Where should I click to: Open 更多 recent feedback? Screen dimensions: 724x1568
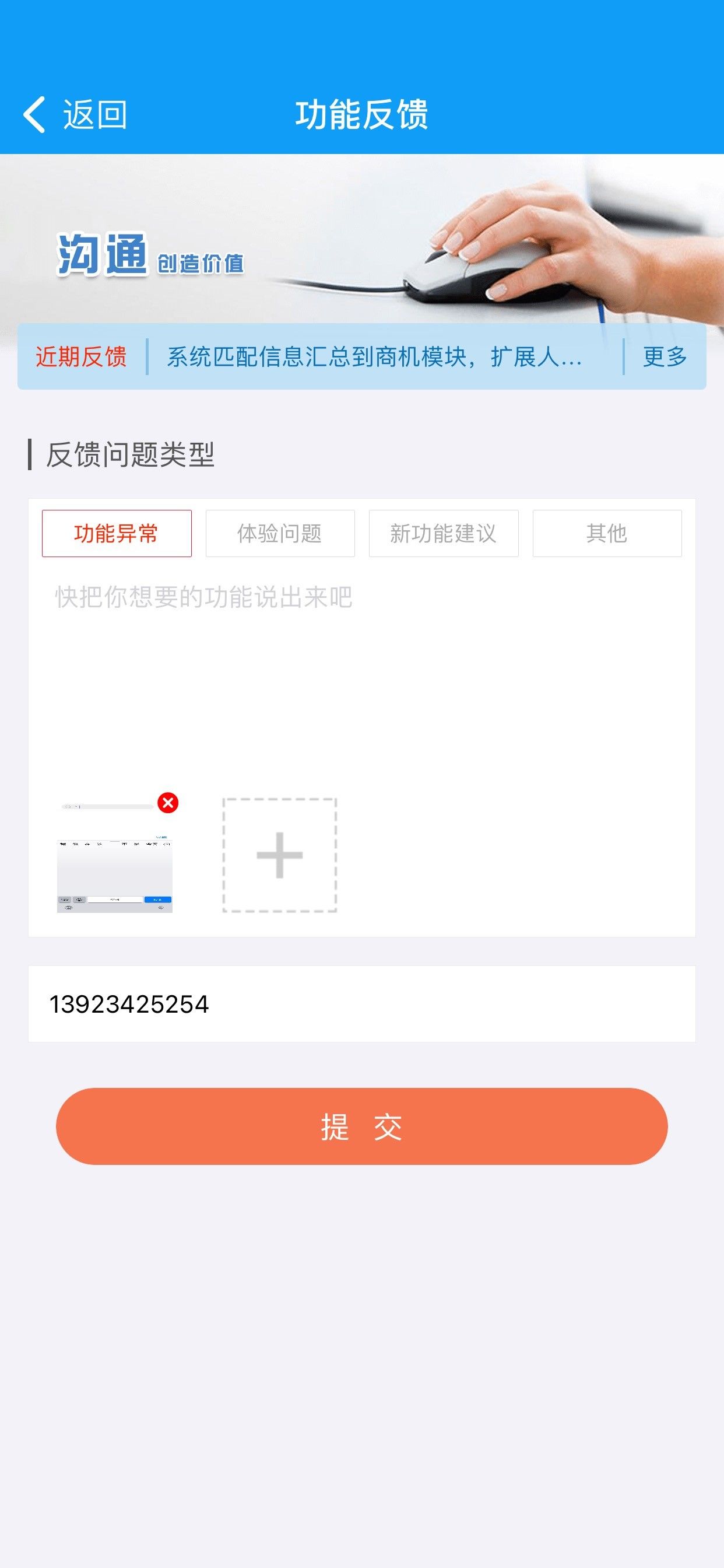tap(665, 356)
